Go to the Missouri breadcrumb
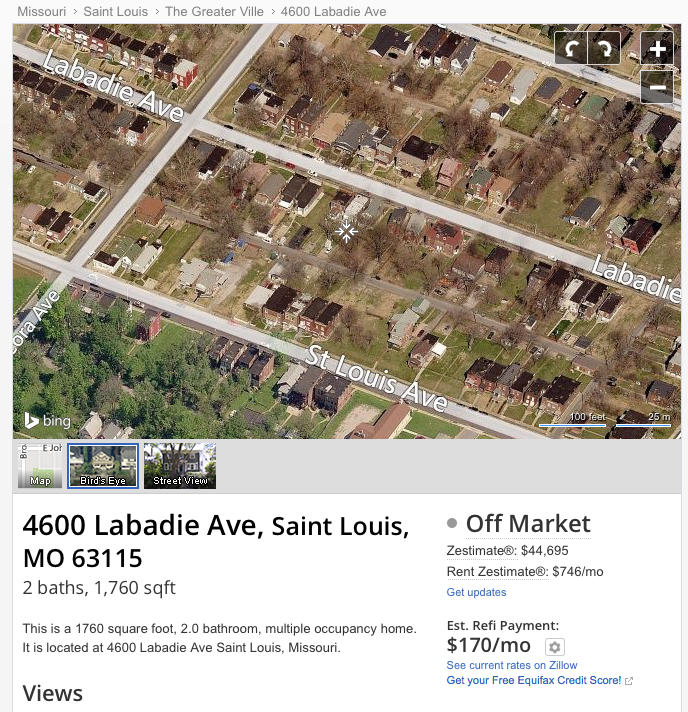The height and width of the screenshot is (712, 688). coord(42,11)
